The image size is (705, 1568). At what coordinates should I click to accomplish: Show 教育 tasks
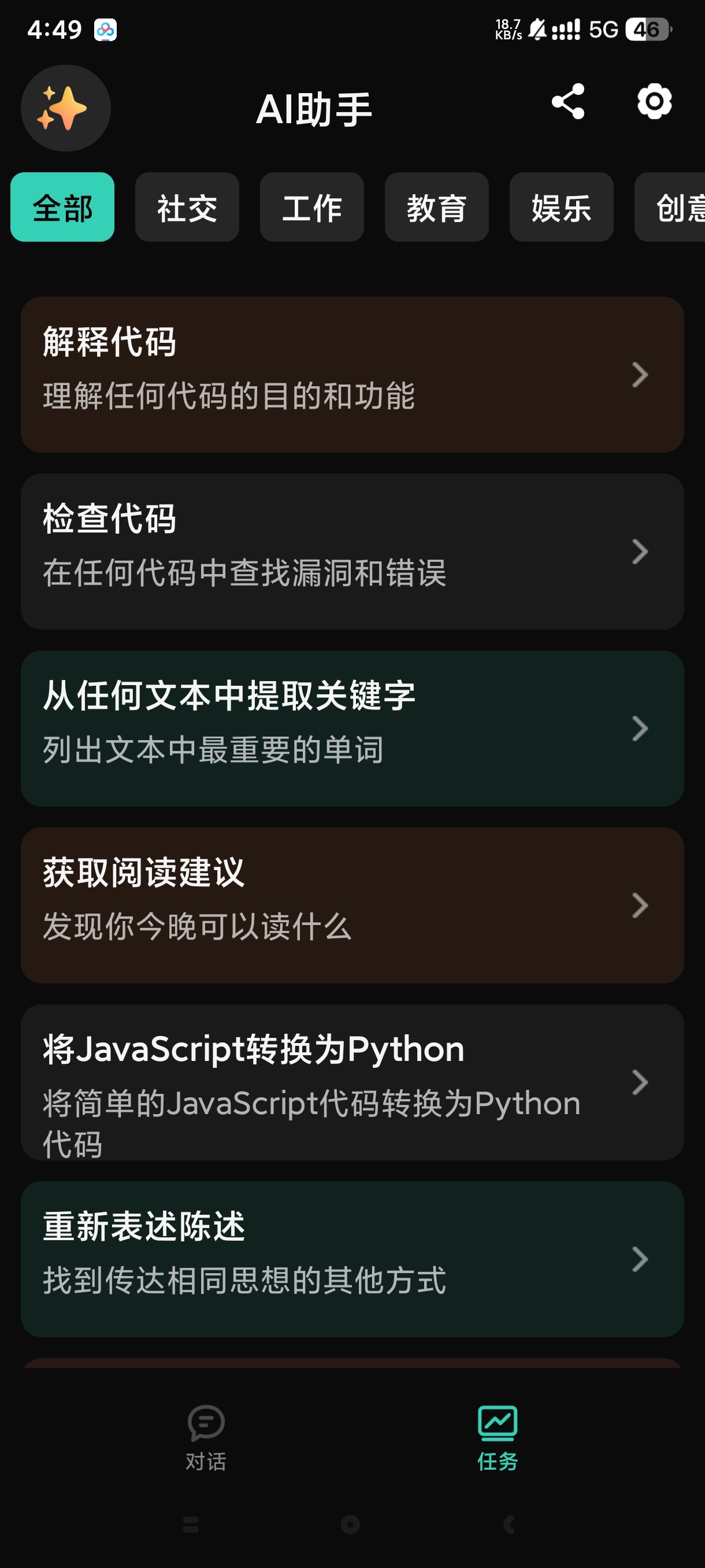point(436,208)
